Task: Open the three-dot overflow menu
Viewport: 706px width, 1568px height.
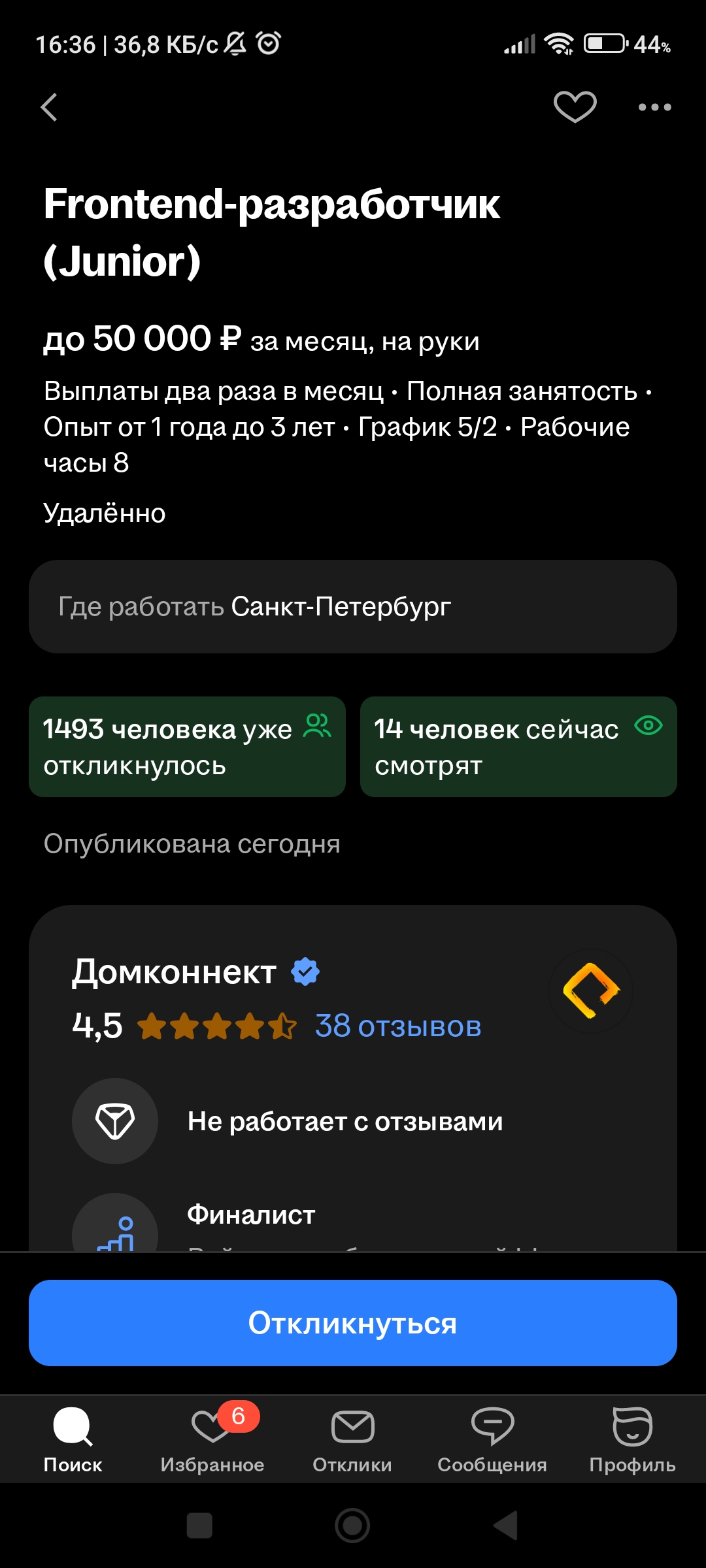Action: tap(654, 107)
